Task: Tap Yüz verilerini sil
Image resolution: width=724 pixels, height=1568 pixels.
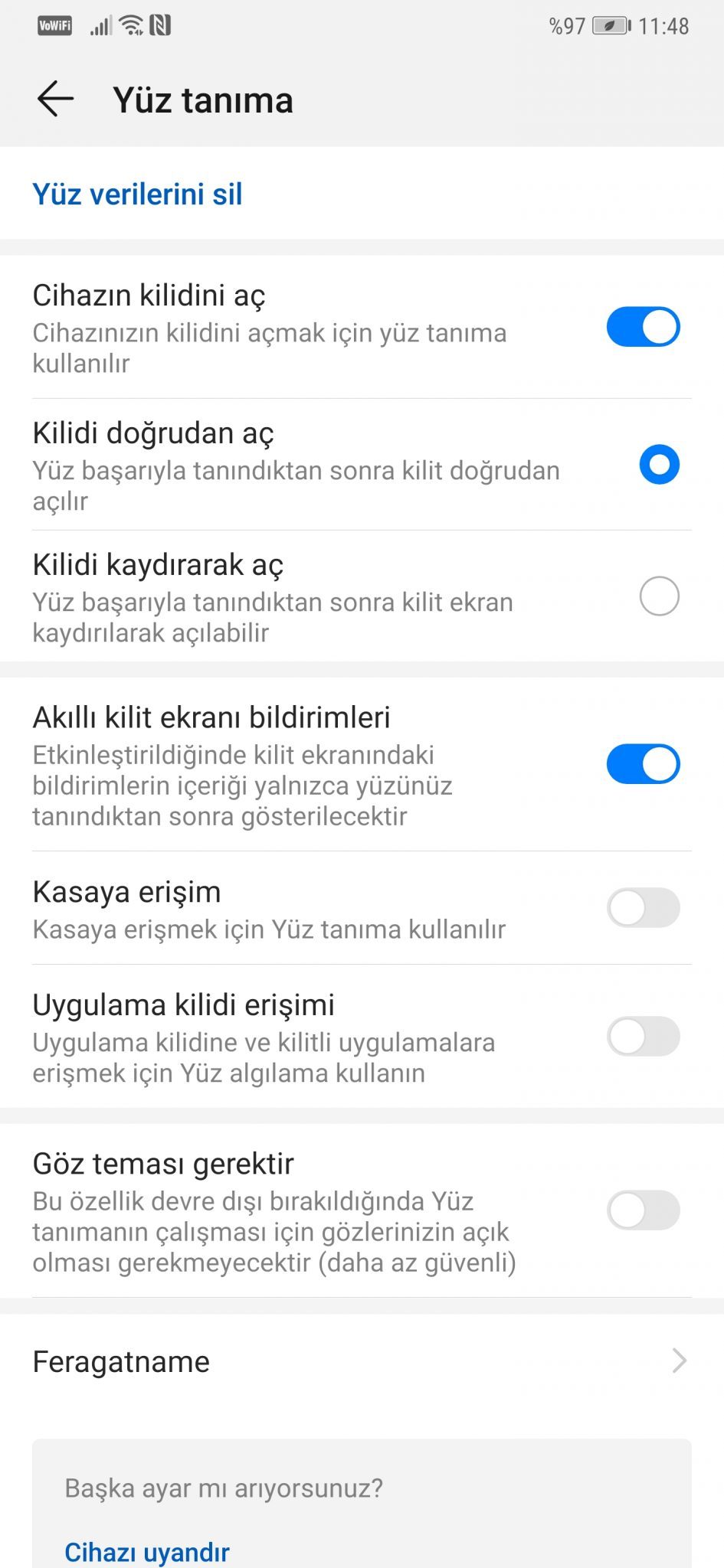Action: click(137, 194)
